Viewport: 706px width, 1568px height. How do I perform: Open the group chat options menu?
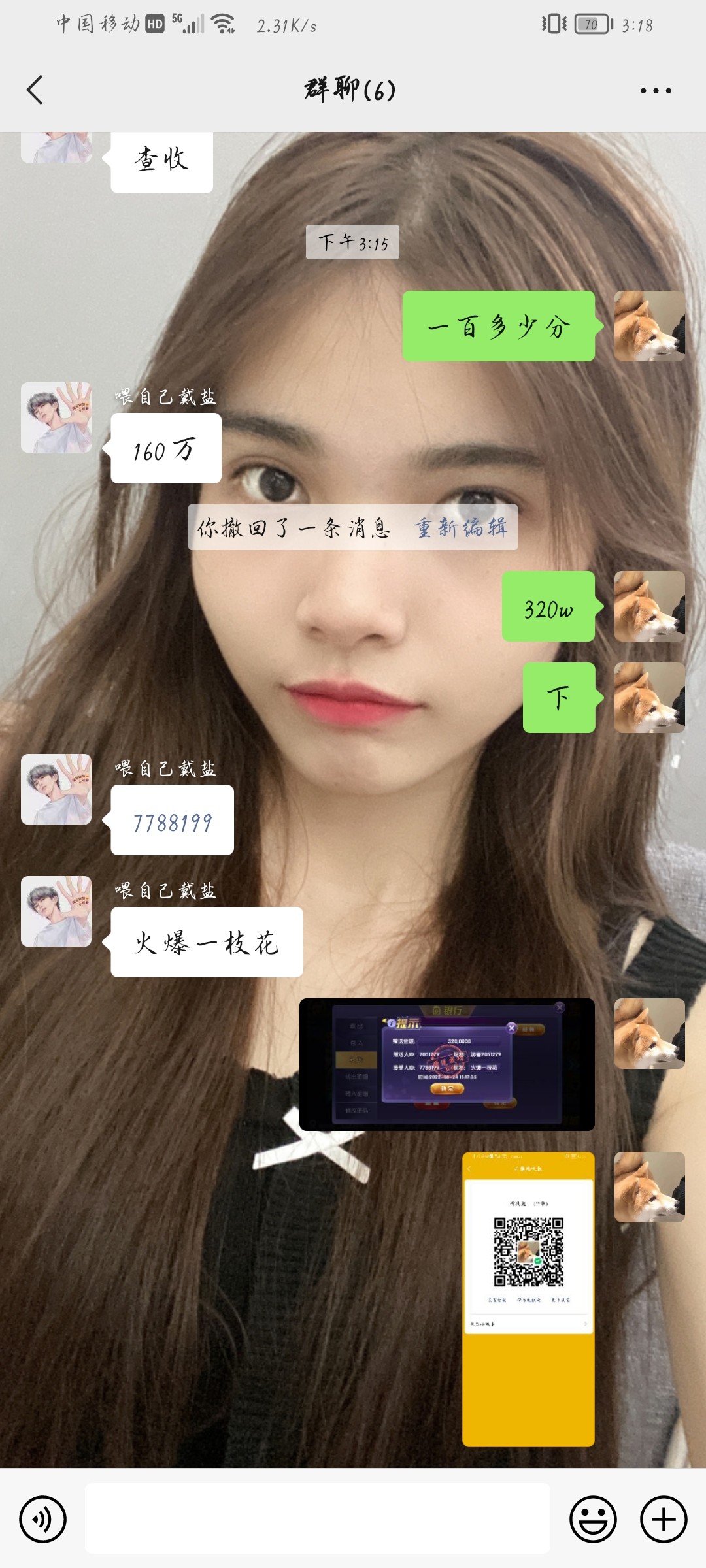click(x=656, y=90)
